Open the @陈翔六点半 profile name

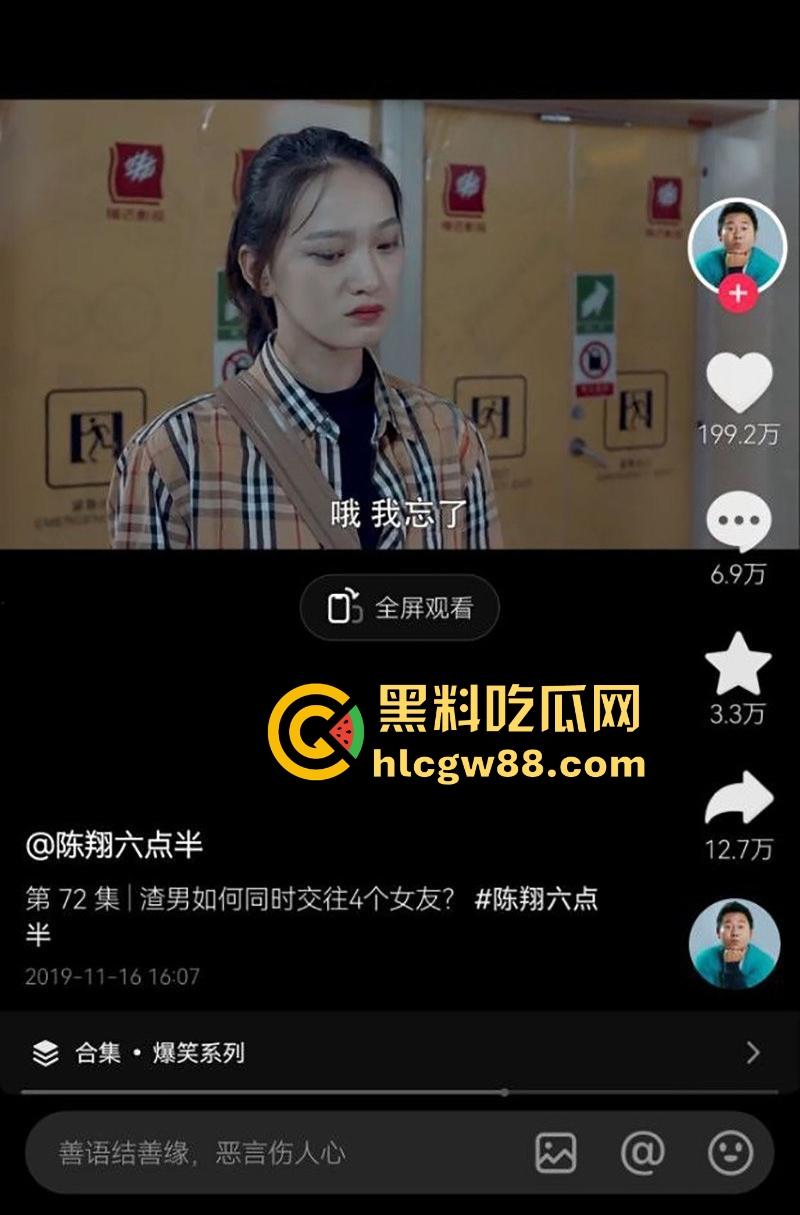tap(114, 846)
